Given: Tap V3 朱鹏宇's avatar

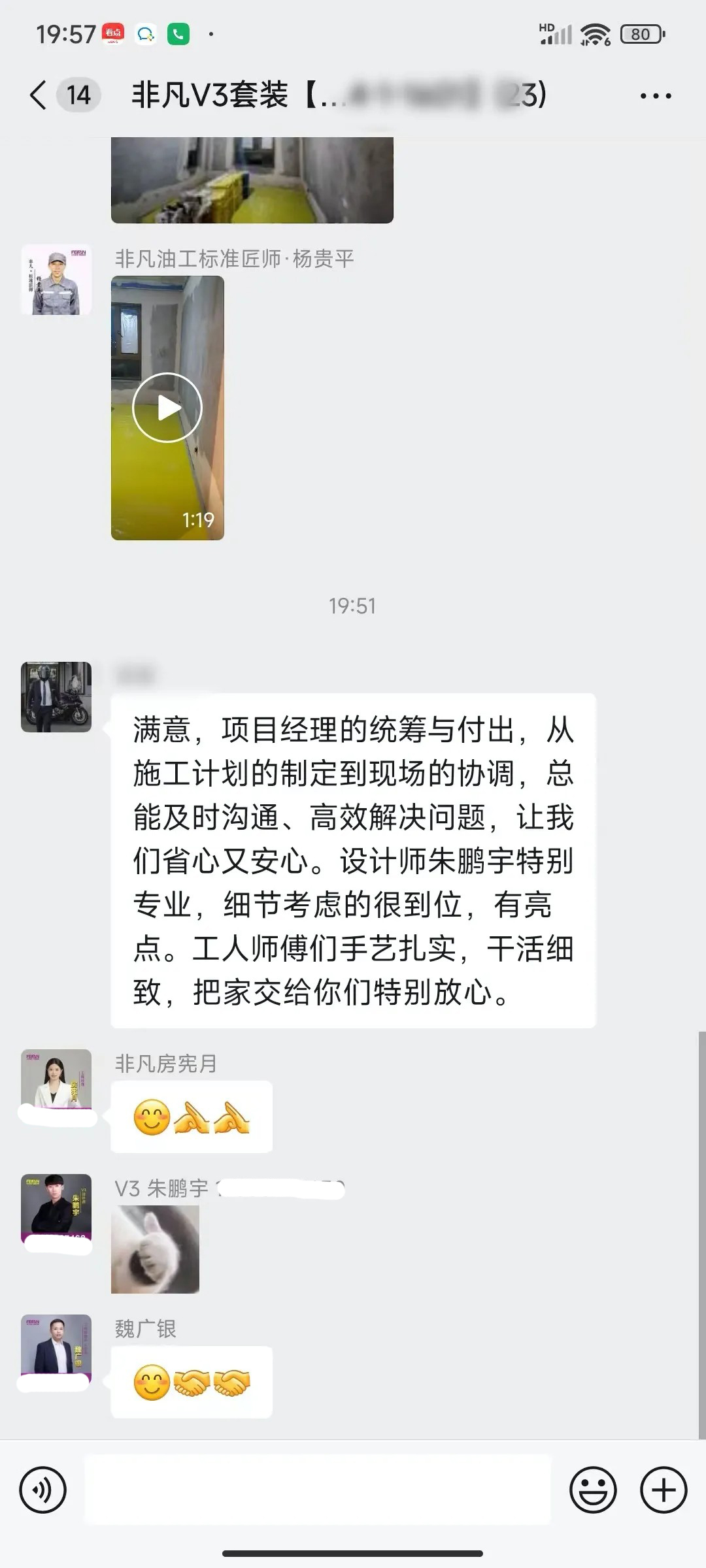Looking at the screenshot, I should [56, 1206].
